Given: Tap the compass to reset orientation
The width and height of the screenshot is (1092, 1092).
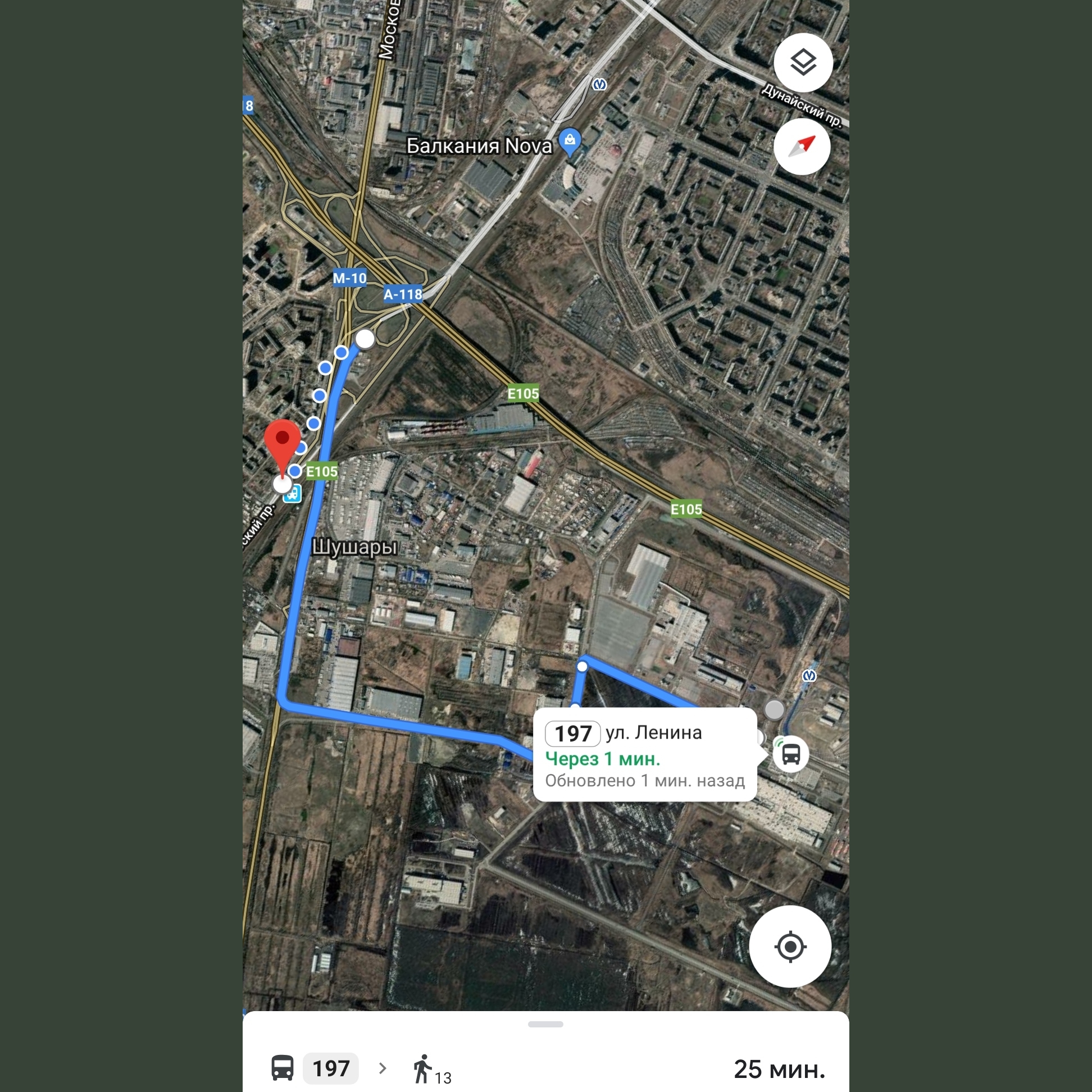Looking at the screenshot, I should pyautogui.click(x=802, y=147).
